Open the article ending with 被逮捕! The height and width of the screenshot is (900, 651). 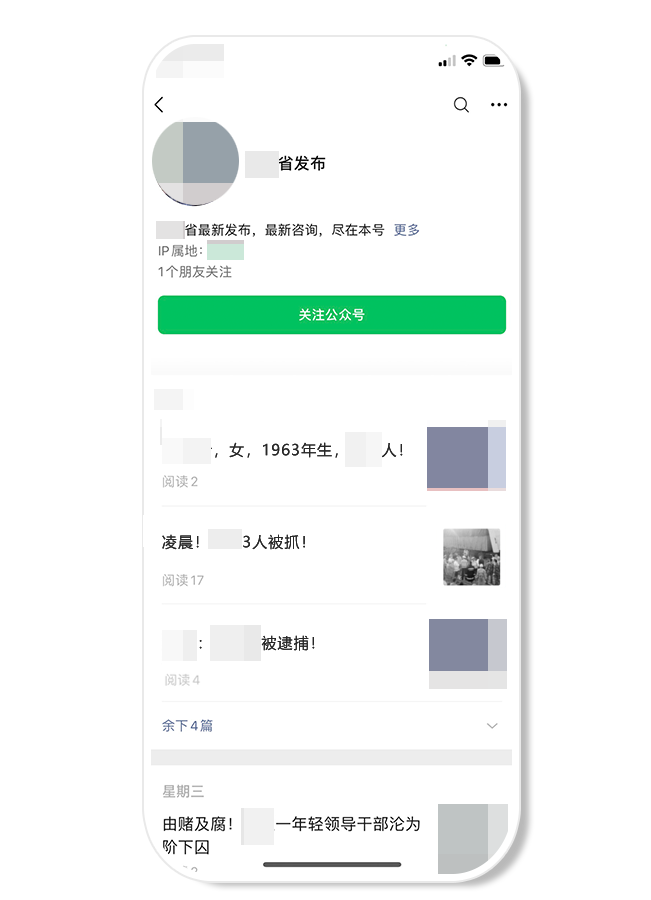(x=290, y=644)
